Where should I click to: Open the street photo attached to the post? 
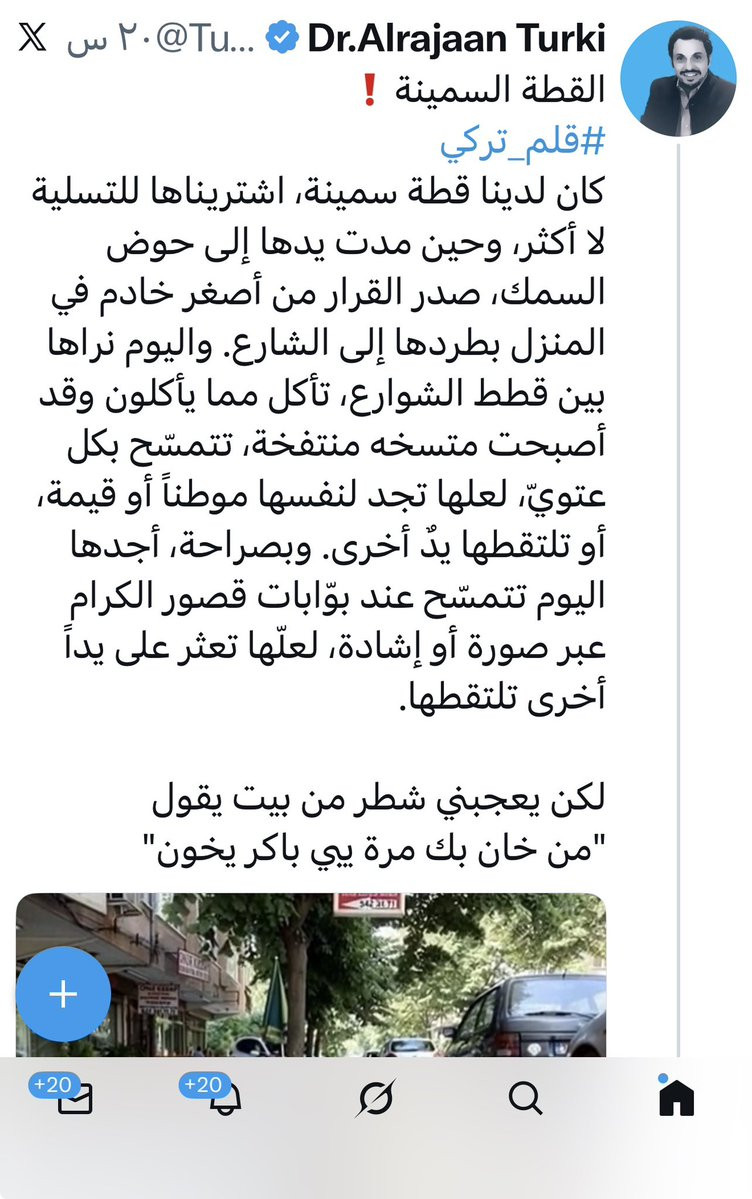[x=311, y=974]
